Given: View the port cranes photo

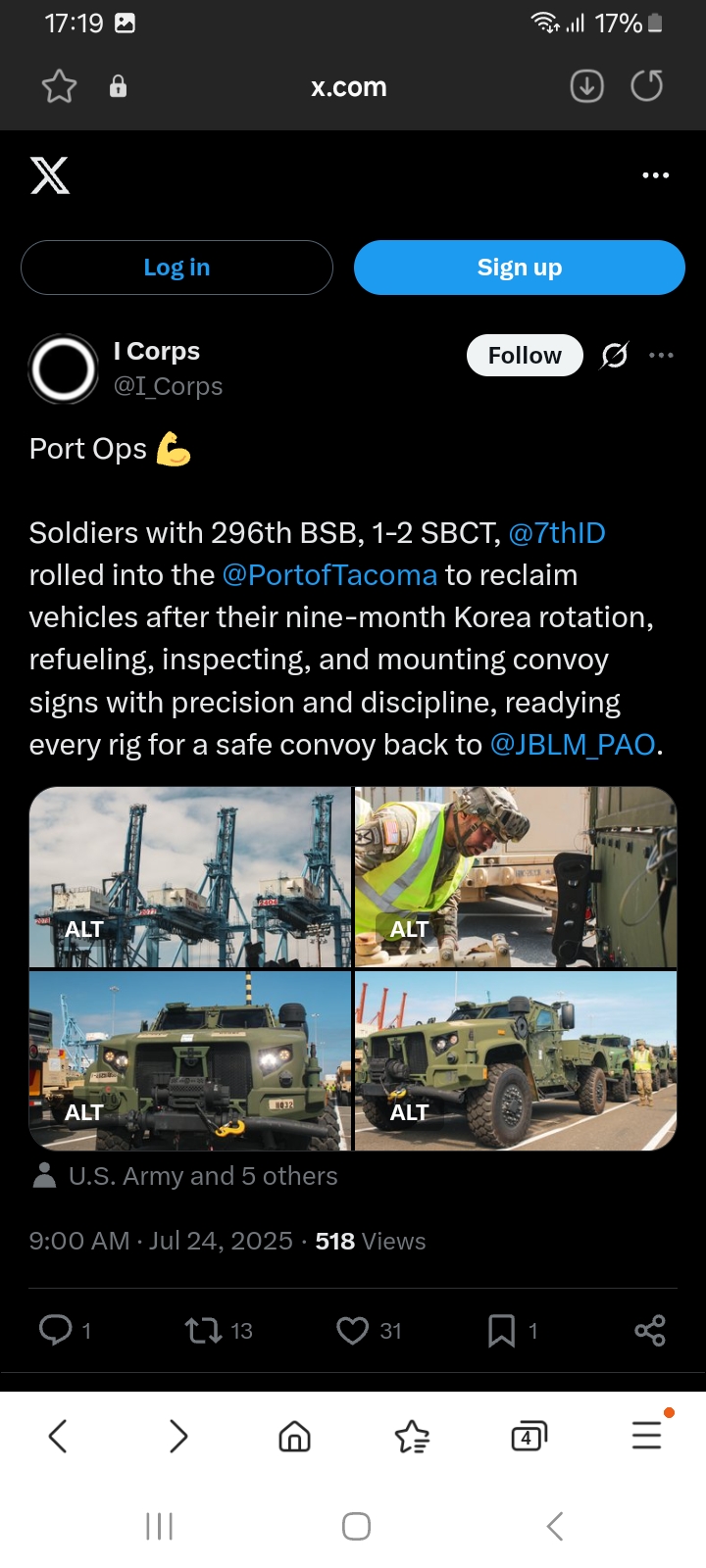Looking at the screenshot, I should pyautogui.click(x=190, y=877).
